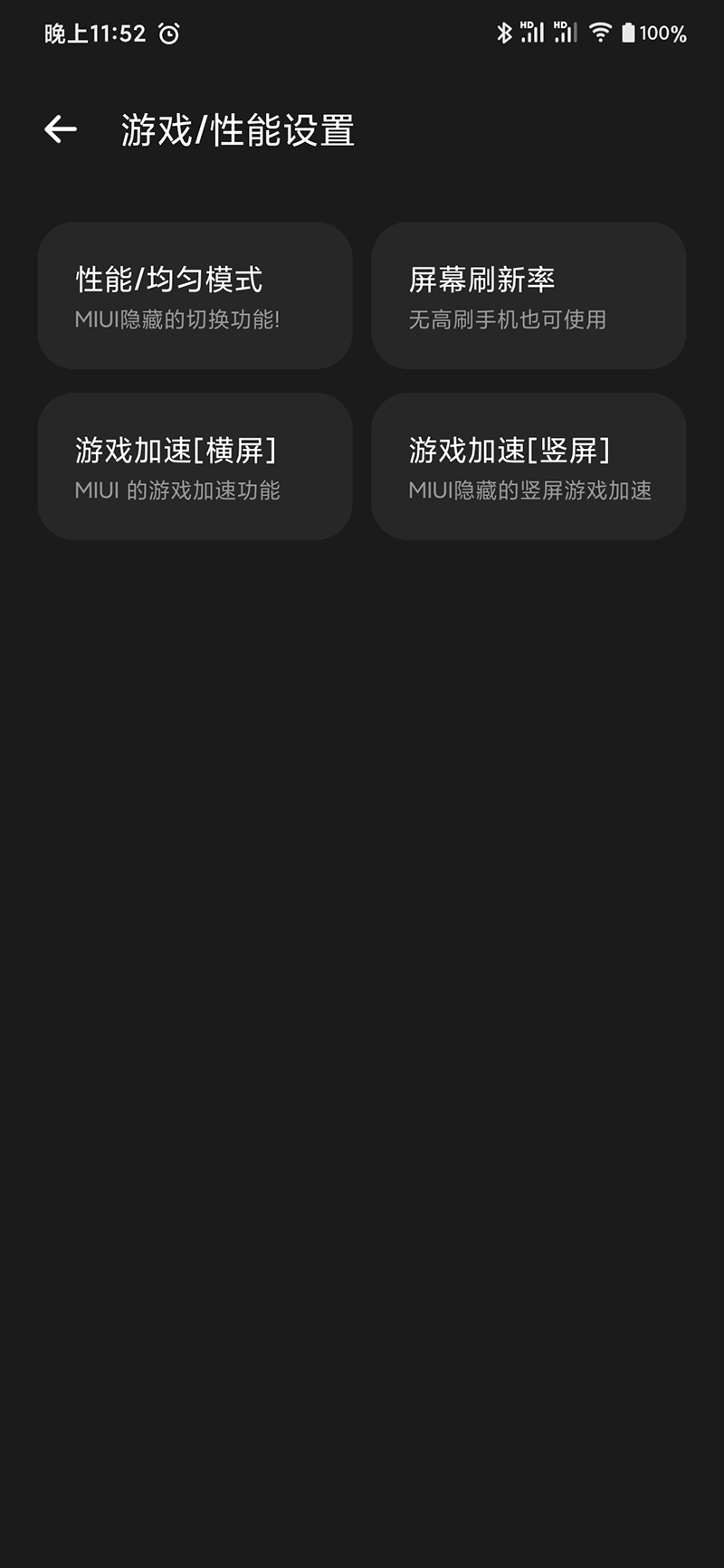The image size is (724, 1568).
Task: Select 游戏加速[竖屏] option
Action: 529,466
